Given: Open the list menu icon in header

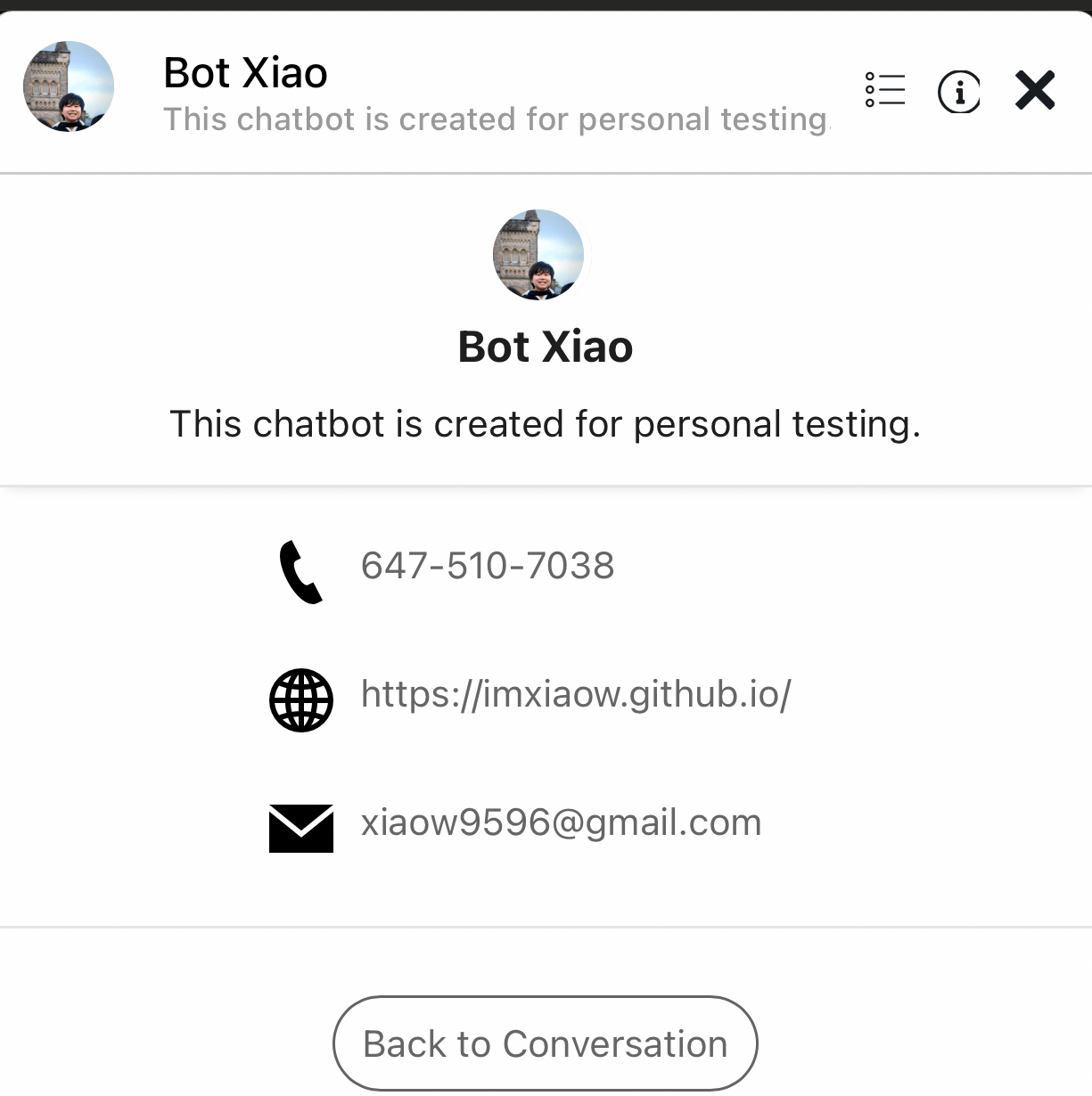Looking at the screenshot, I should click(885, 90).
